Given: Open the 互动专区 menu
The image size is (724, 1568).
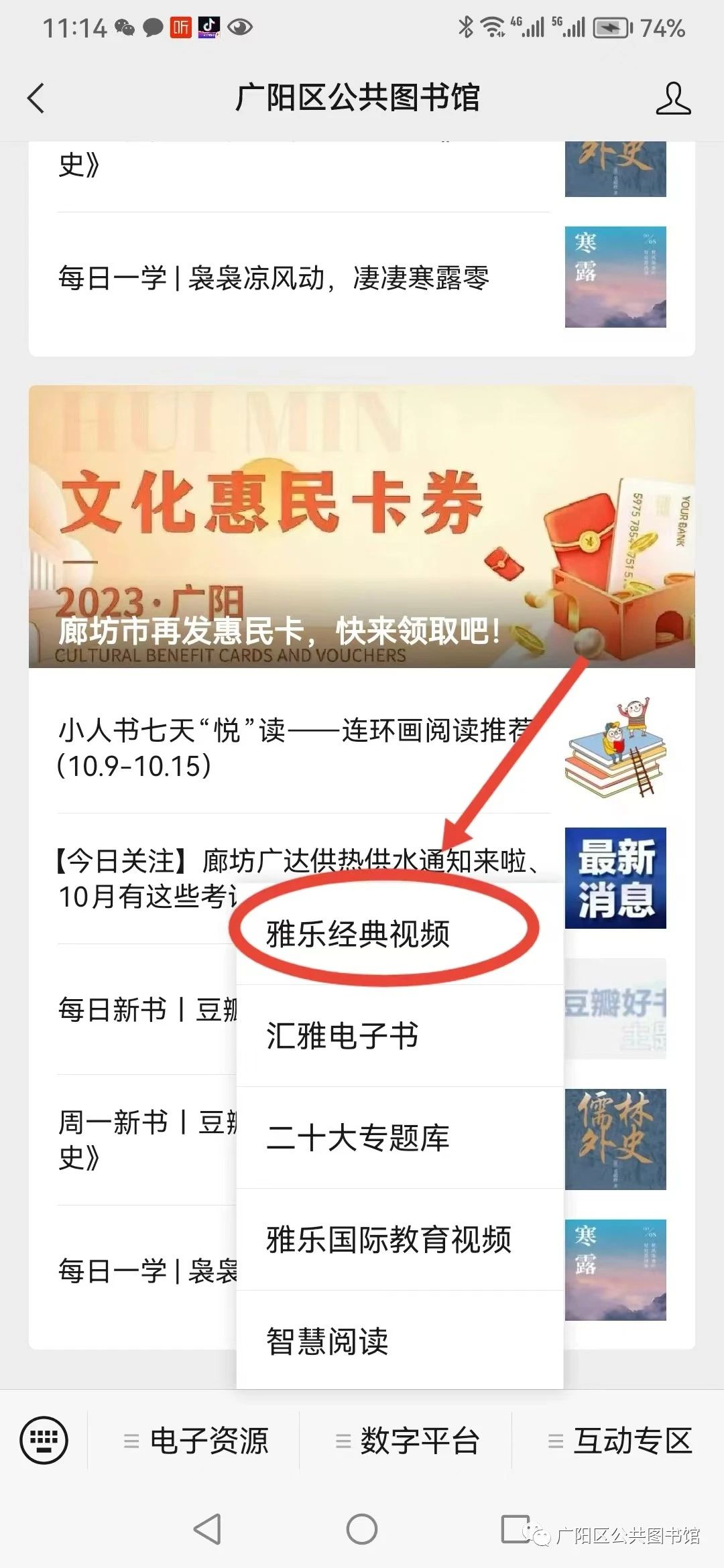Looking at the screenshot, I should point(620,1441).
